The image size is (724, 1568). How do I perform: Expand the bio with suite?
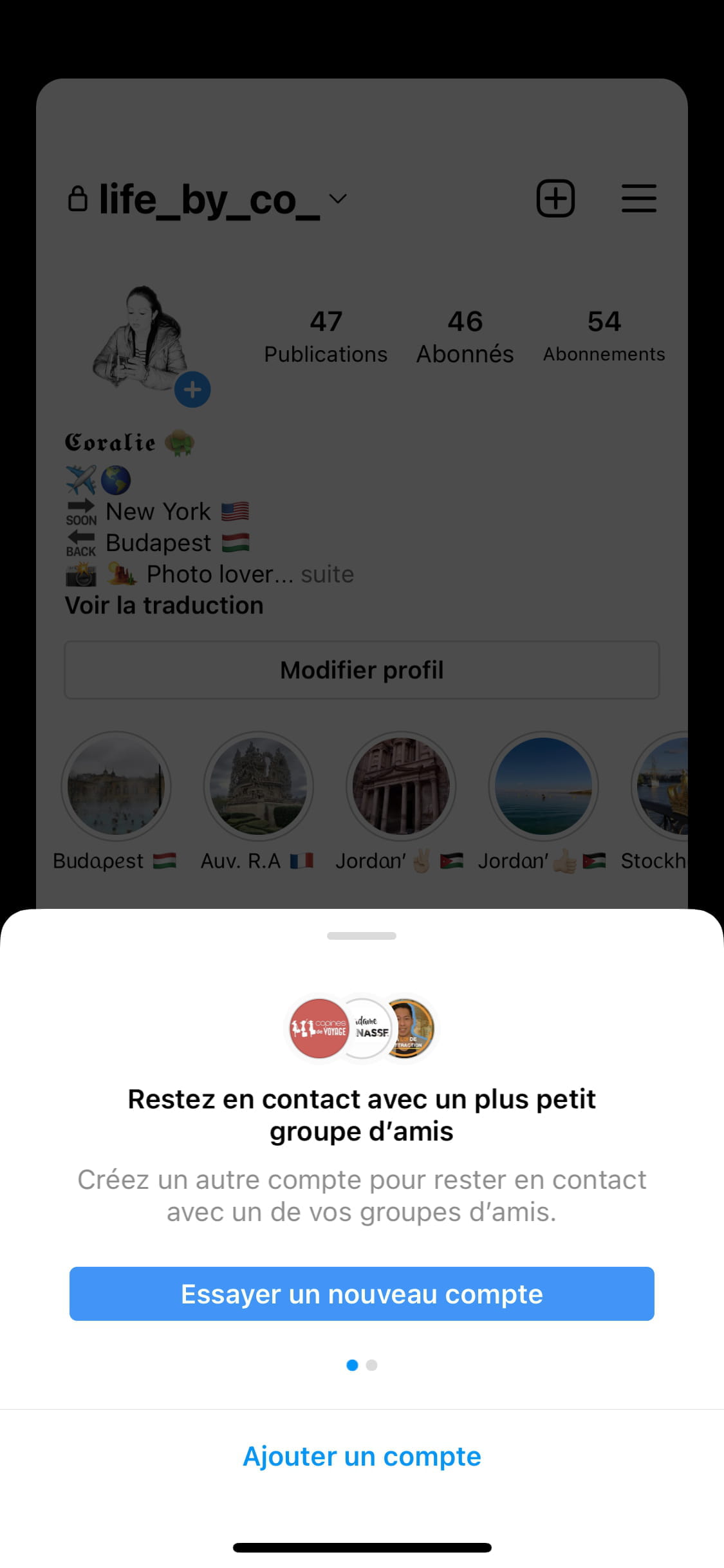[327, 574]
